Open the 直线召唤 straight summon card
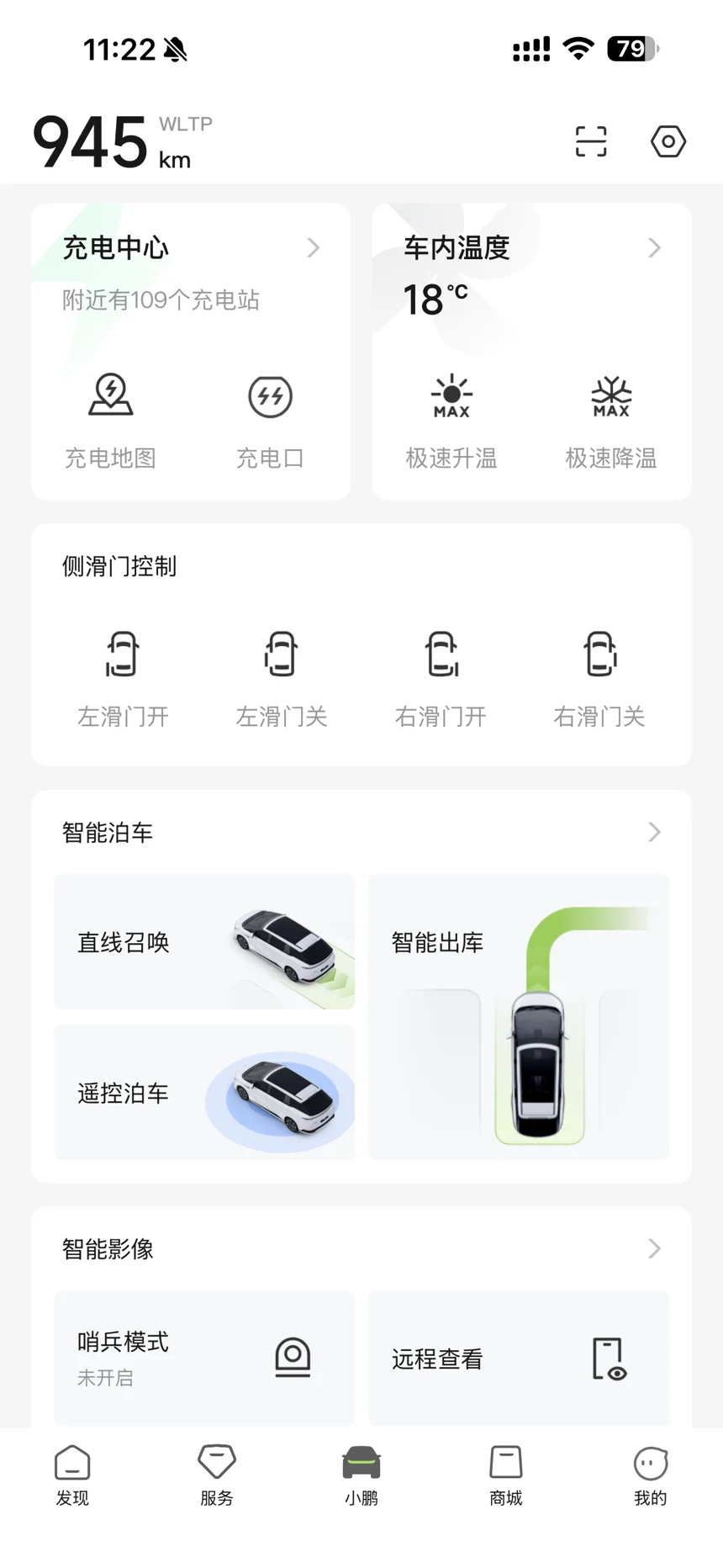Screen dimensions: 723x1568 pyautogui.click(x=204, y=942)
